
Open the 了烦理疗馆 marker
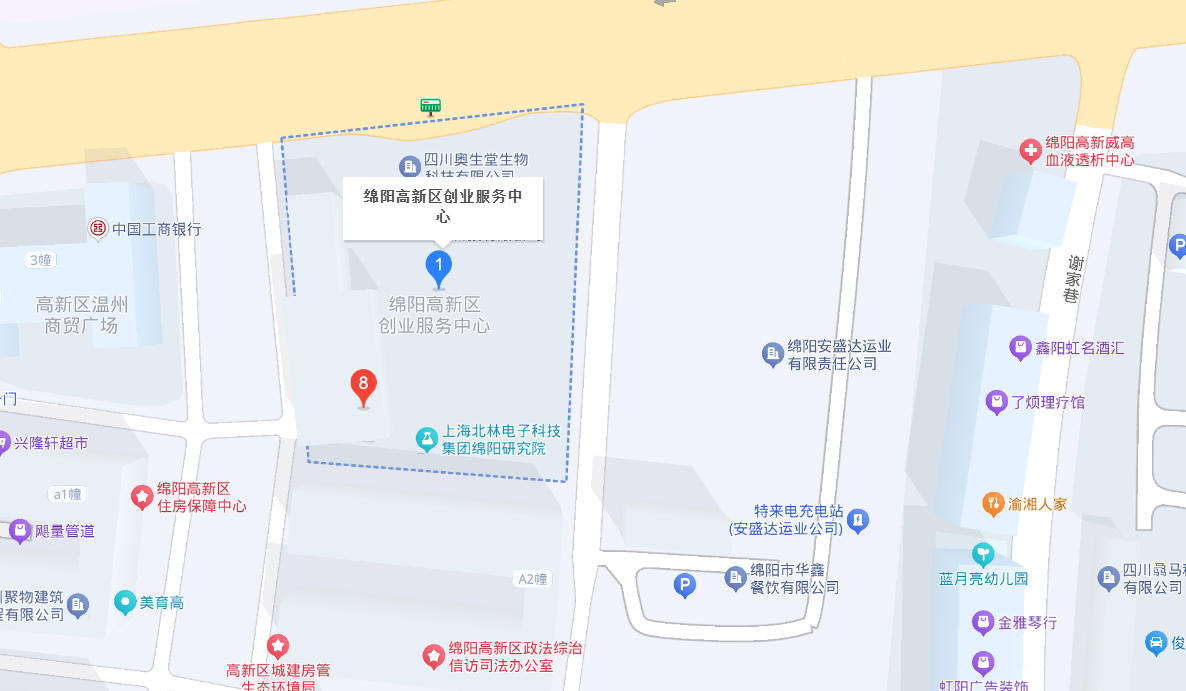tap(996, 402)
